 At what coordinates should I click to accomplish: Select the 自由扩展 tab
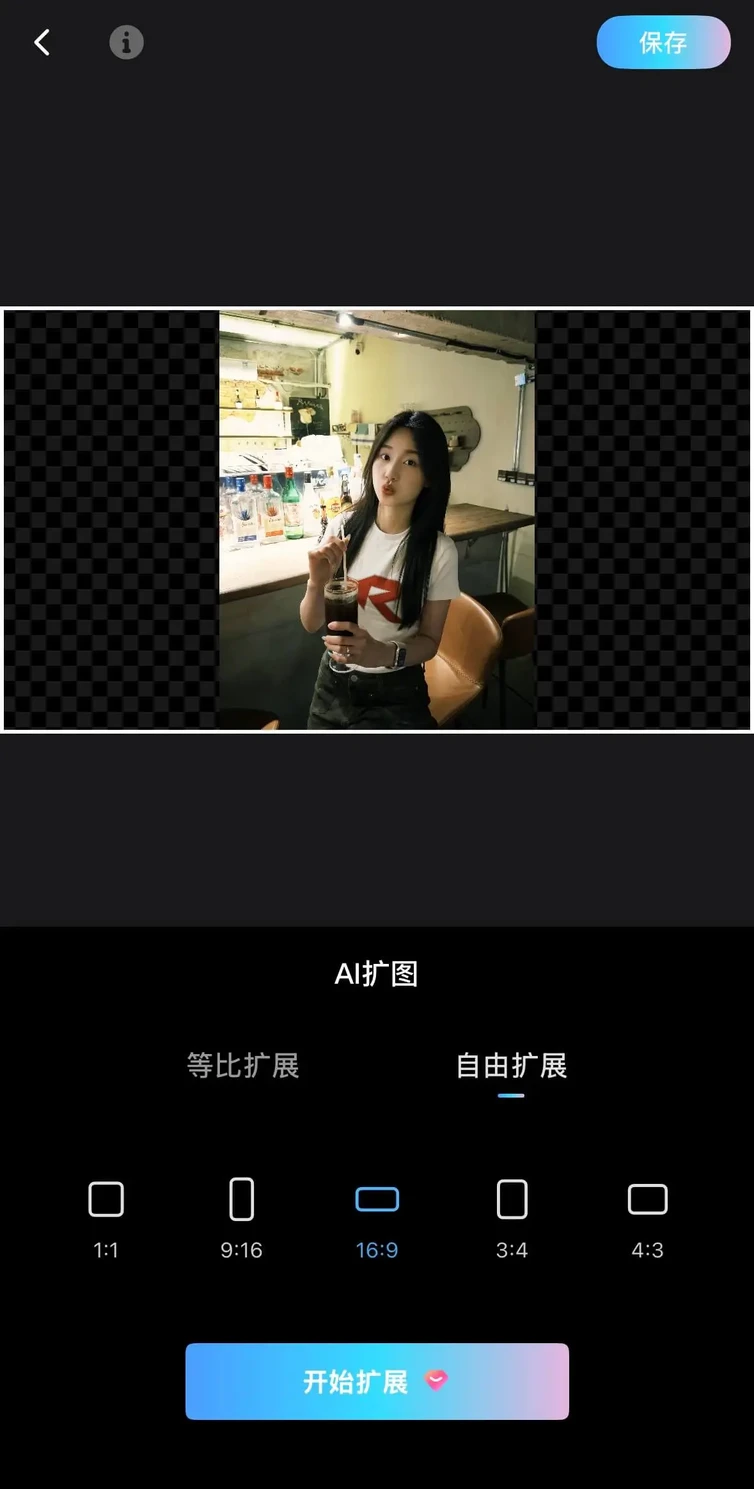click(x=511, y=1066)
